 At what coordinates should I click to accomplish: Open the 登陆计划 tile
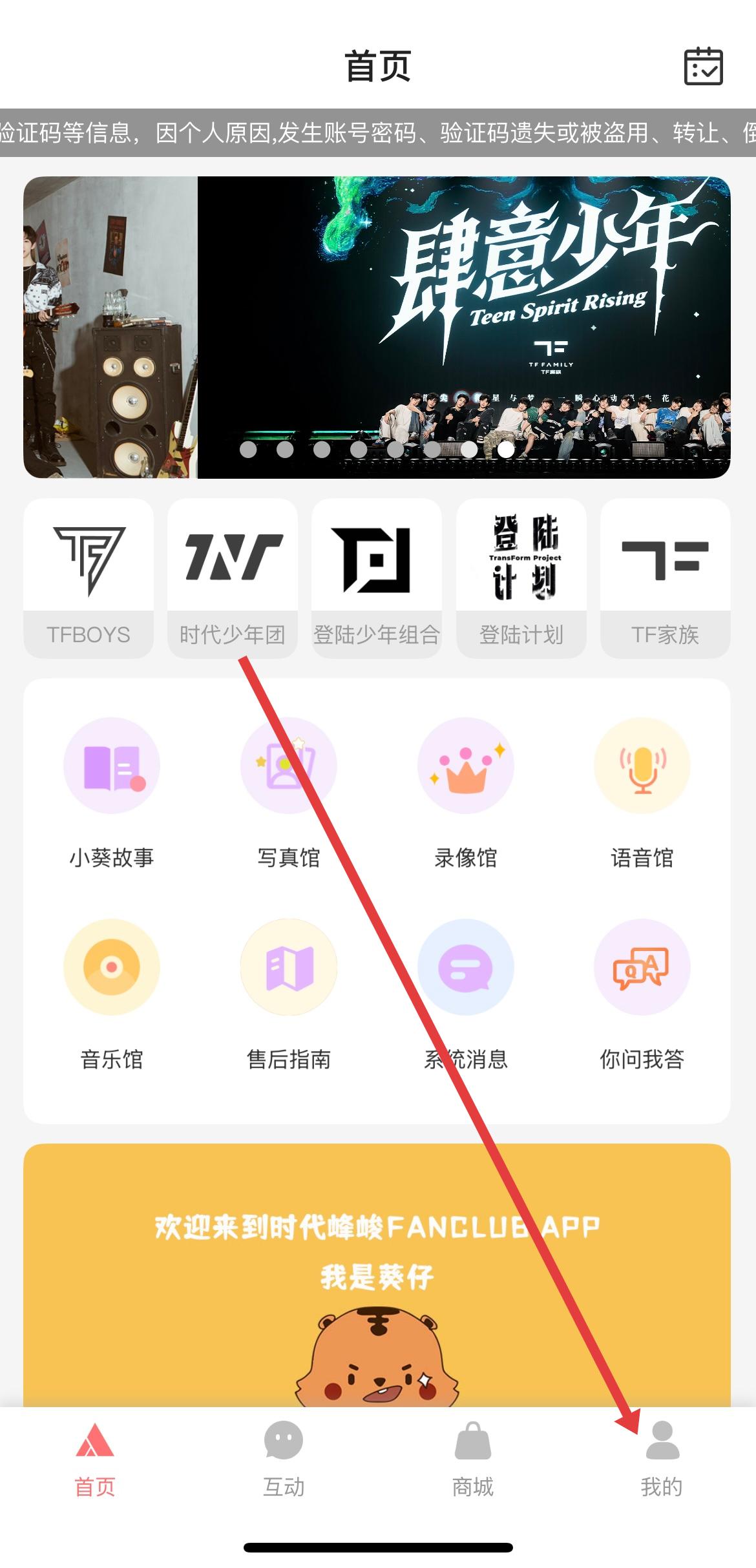[x=521, y=578]
